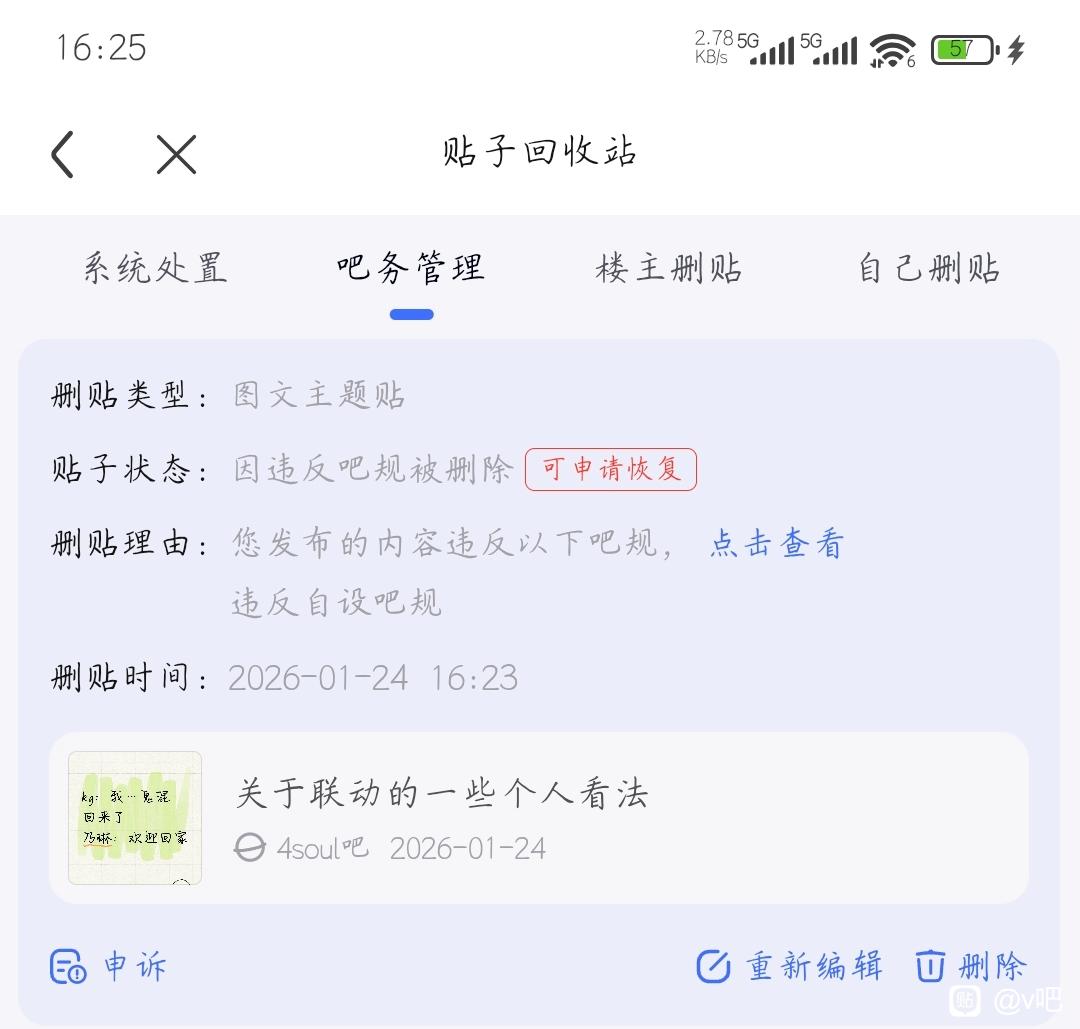Select the 吧务管理 tab
1080x1029 pixels.
(x=411, y=268)
